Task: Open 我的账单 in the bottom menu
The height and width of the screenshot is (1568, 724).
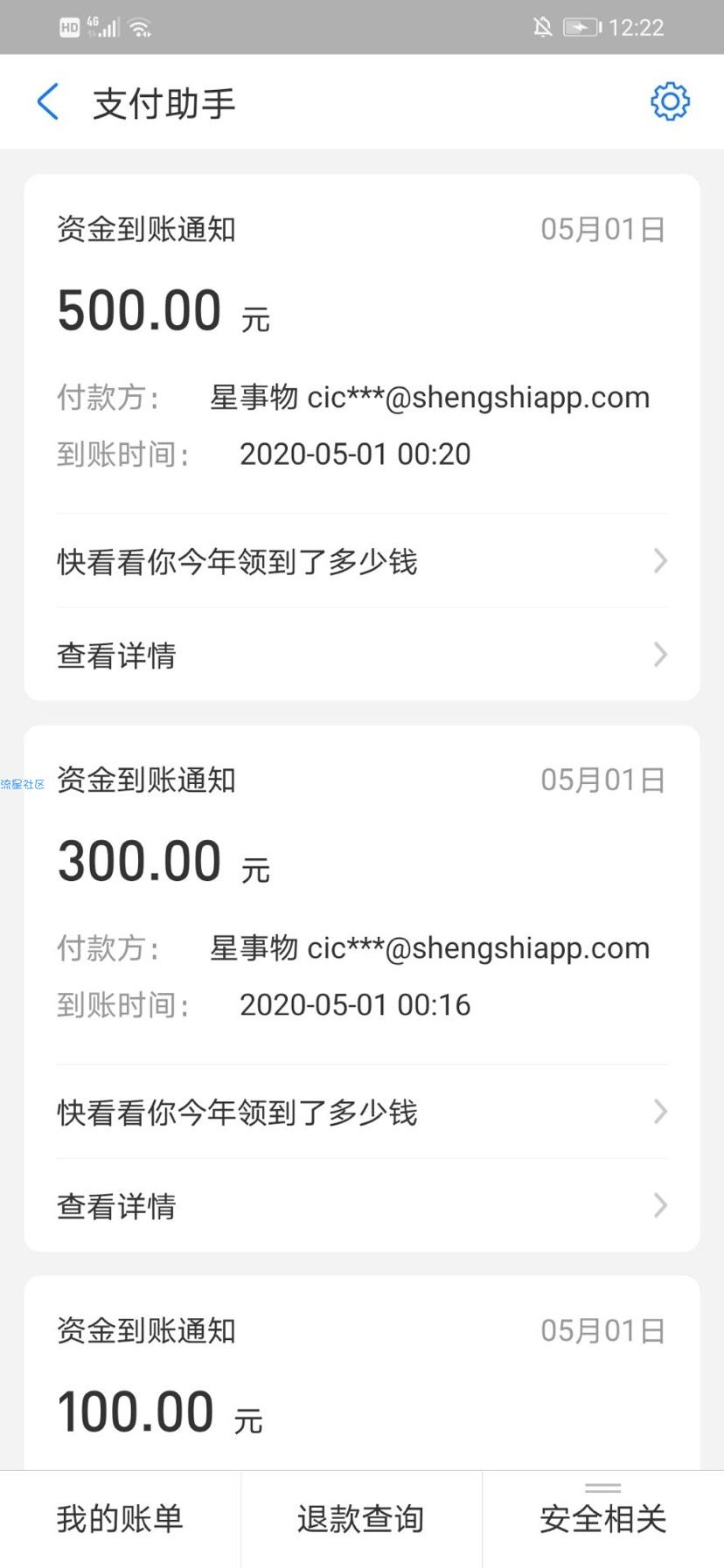Action: click(120, 1519)
